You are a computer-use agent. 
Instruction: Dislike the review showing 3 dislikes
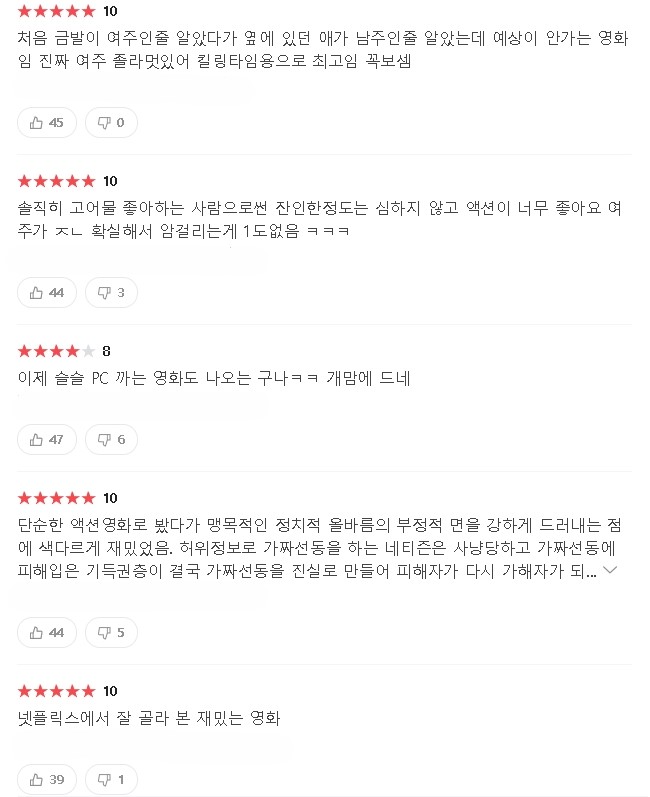tap(111, 293)
